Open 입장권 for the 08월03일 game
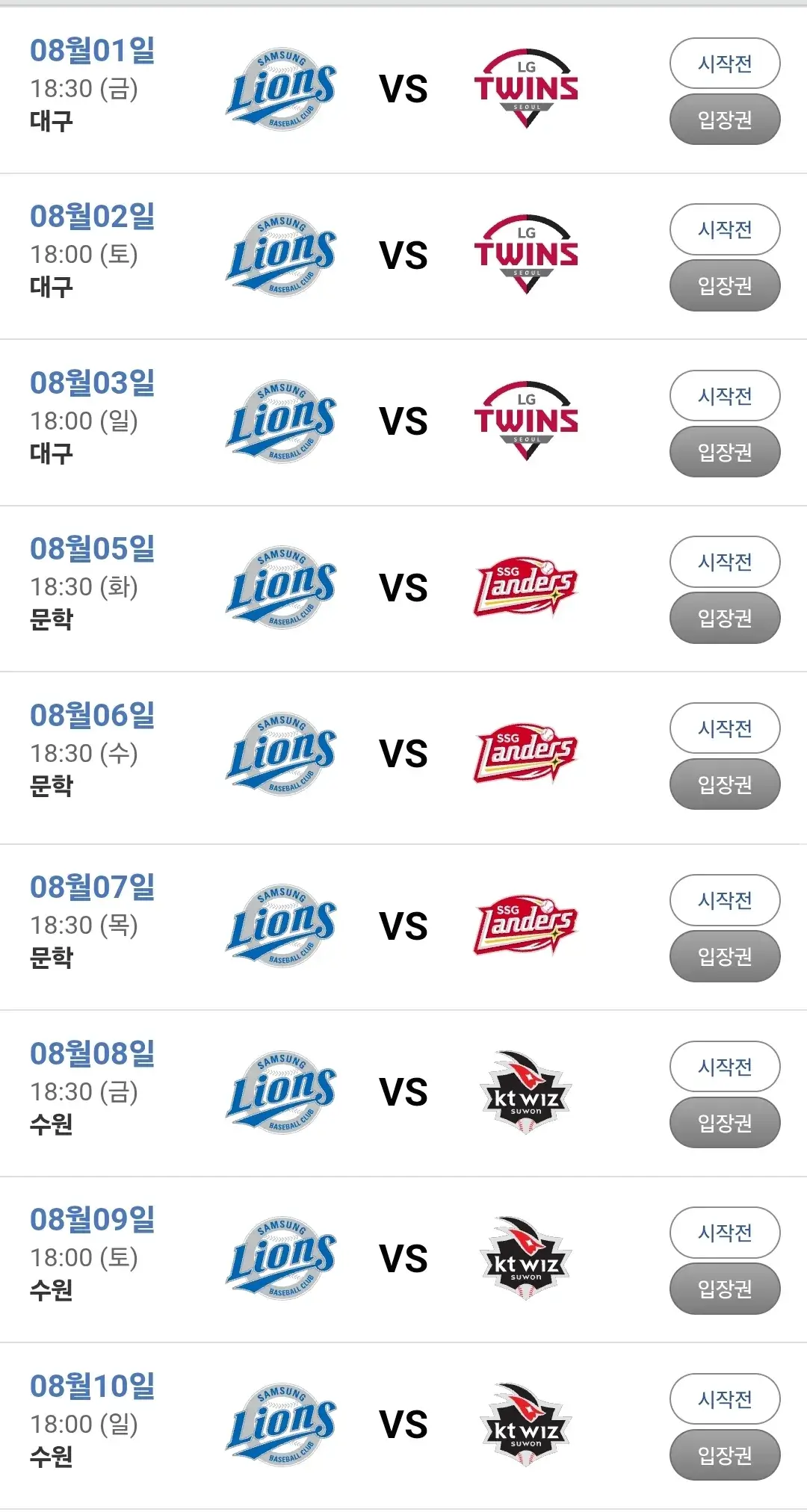Screen dimensions: 807x1512 point(725,452)
